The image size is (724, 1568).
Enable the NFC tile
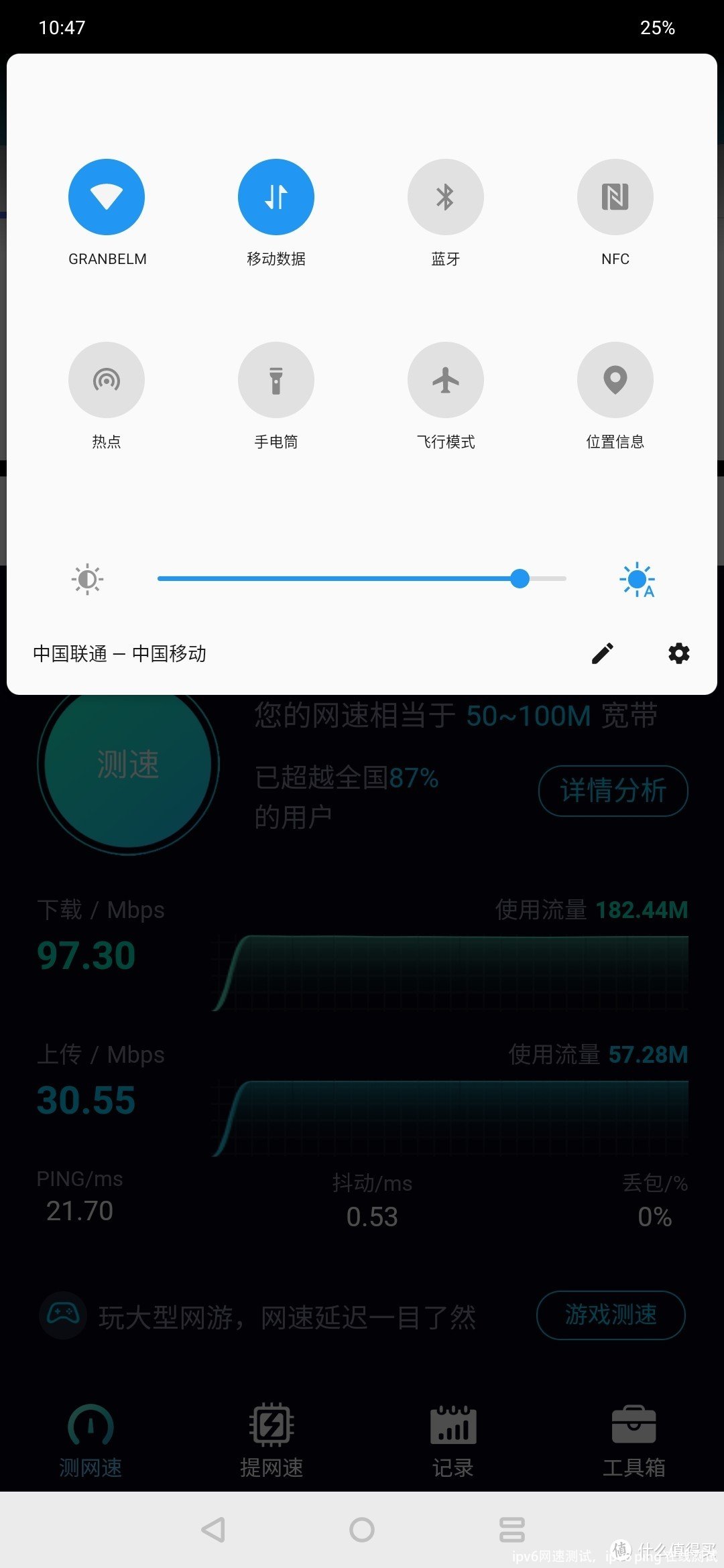pos(615,196)
